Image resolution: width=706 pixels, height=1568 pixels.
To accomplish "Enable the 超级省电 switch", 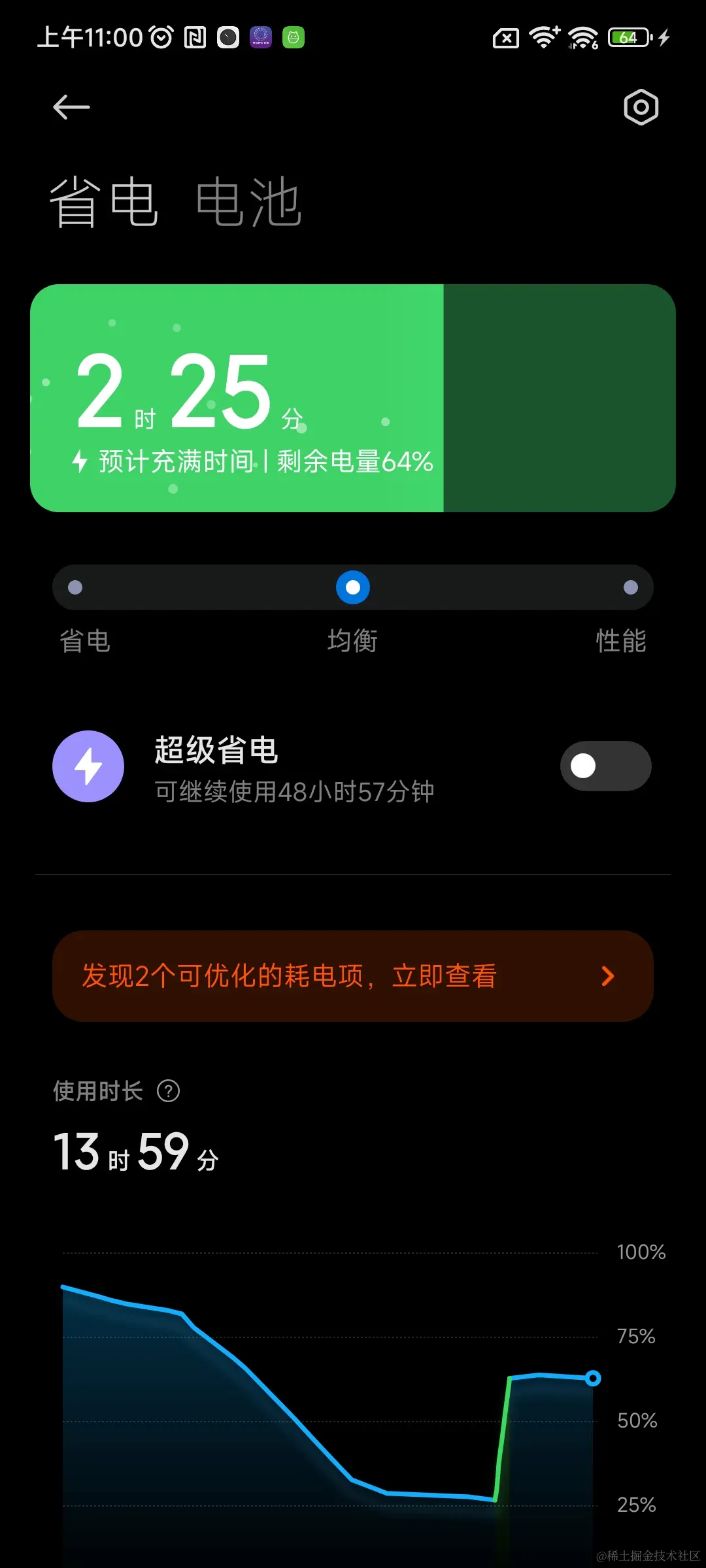I will click(x=605, y=766).
